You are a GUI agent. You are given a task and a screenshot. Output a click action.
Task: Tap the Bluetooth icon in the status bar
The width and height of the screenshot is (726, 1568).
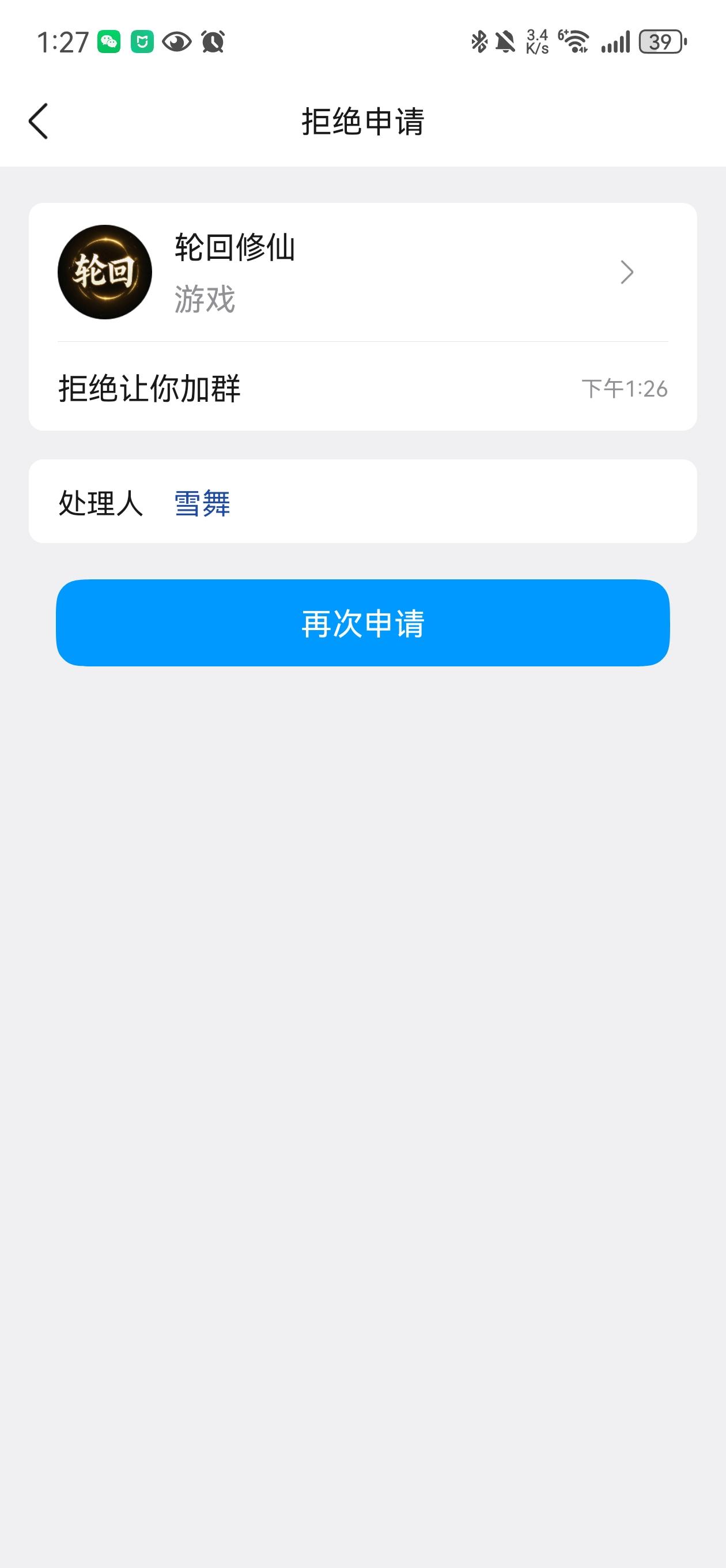tap(479, 42)
